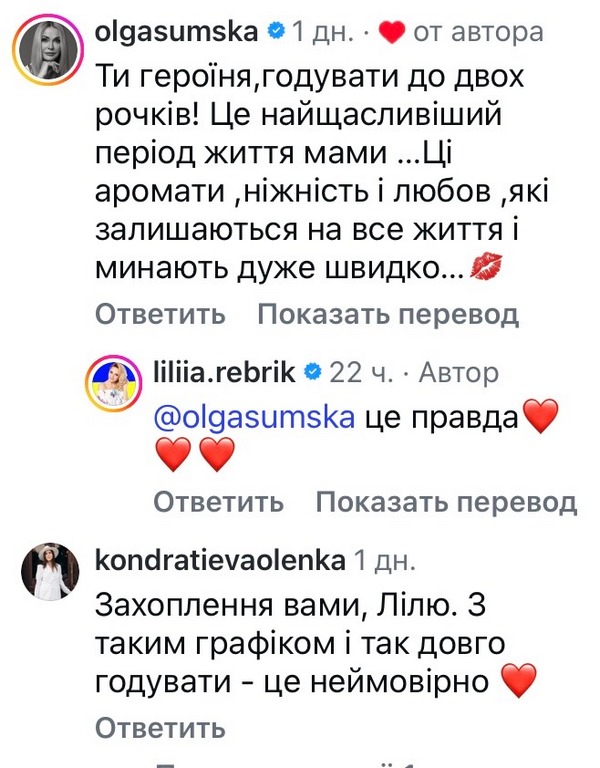Open liliia.rebrik's profile picture
The image size is (600, 768).
119,387
